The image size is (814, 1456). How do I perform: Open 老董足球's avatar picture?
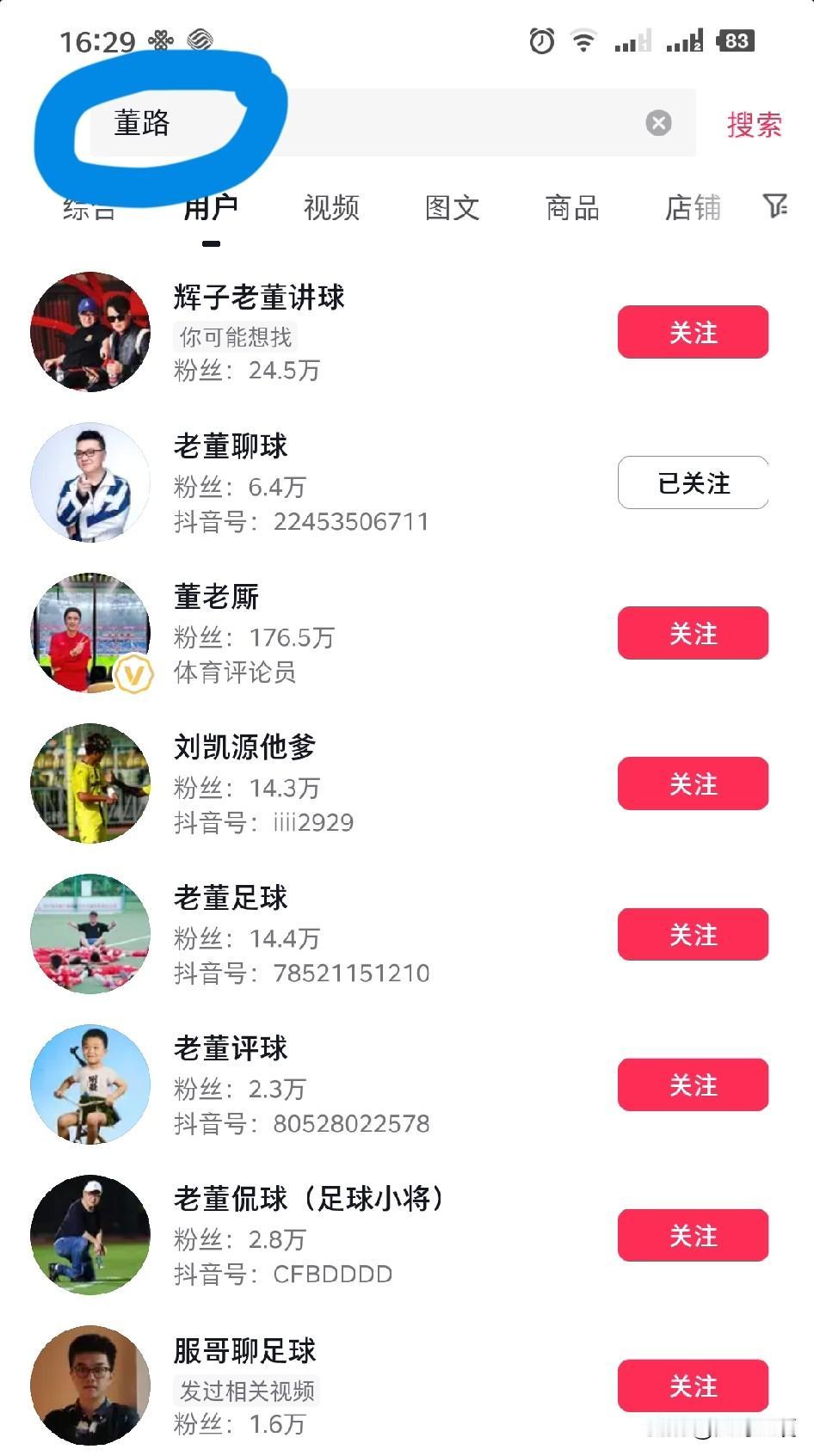90,934
